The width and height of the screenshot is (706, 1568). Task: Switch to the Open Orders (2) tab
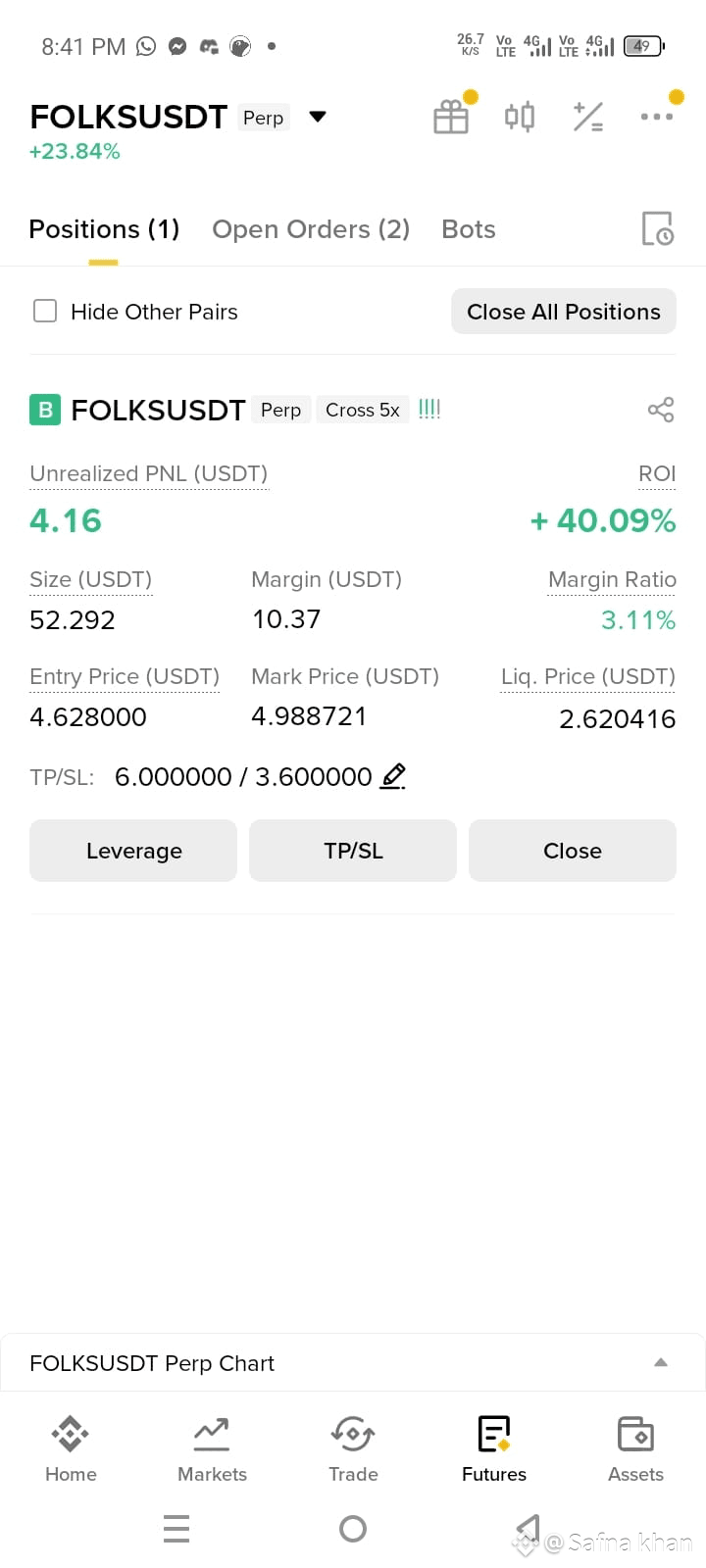click(311, 229)
